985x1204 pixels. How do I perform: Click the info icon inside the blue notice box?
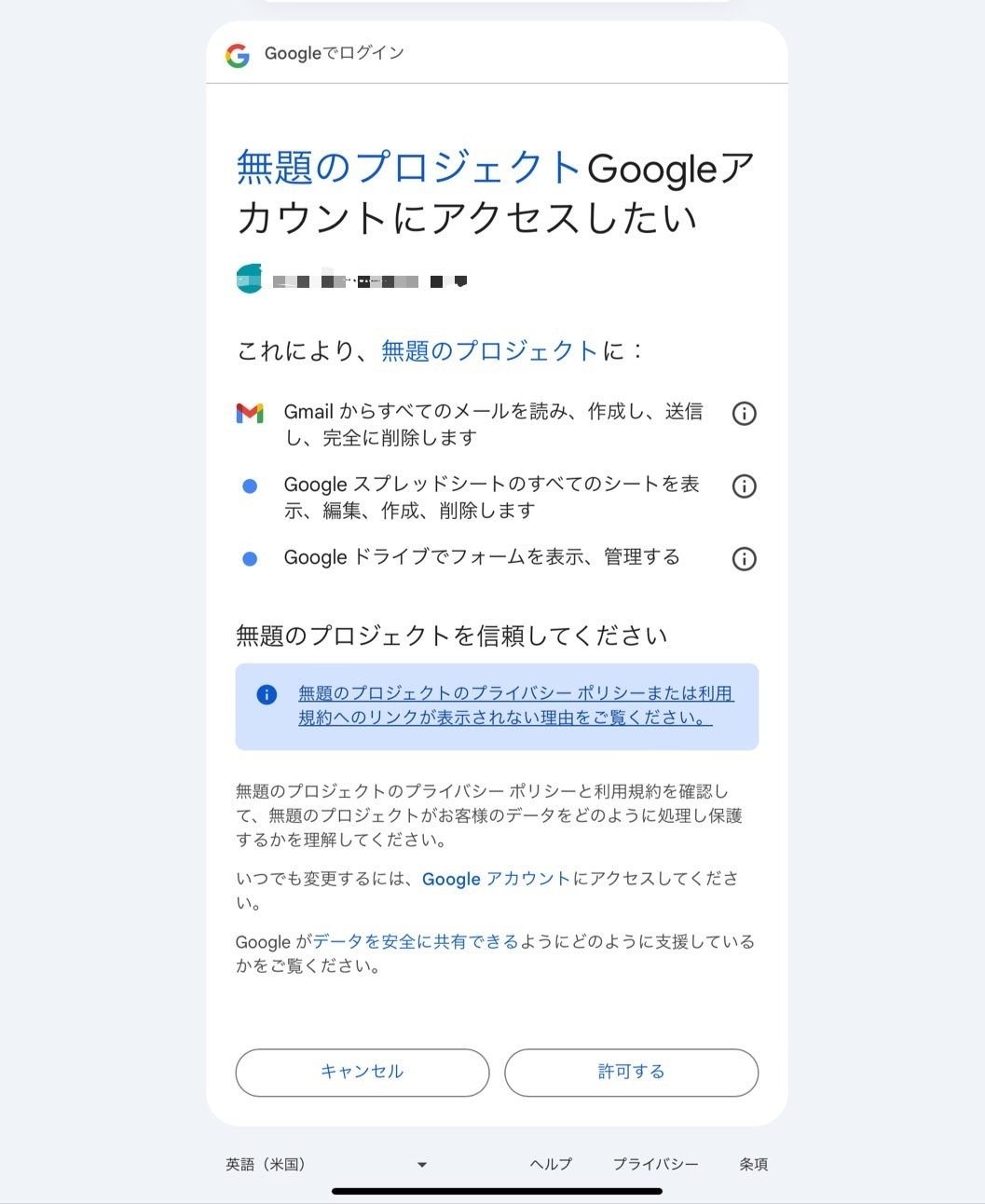click(267, 694)
